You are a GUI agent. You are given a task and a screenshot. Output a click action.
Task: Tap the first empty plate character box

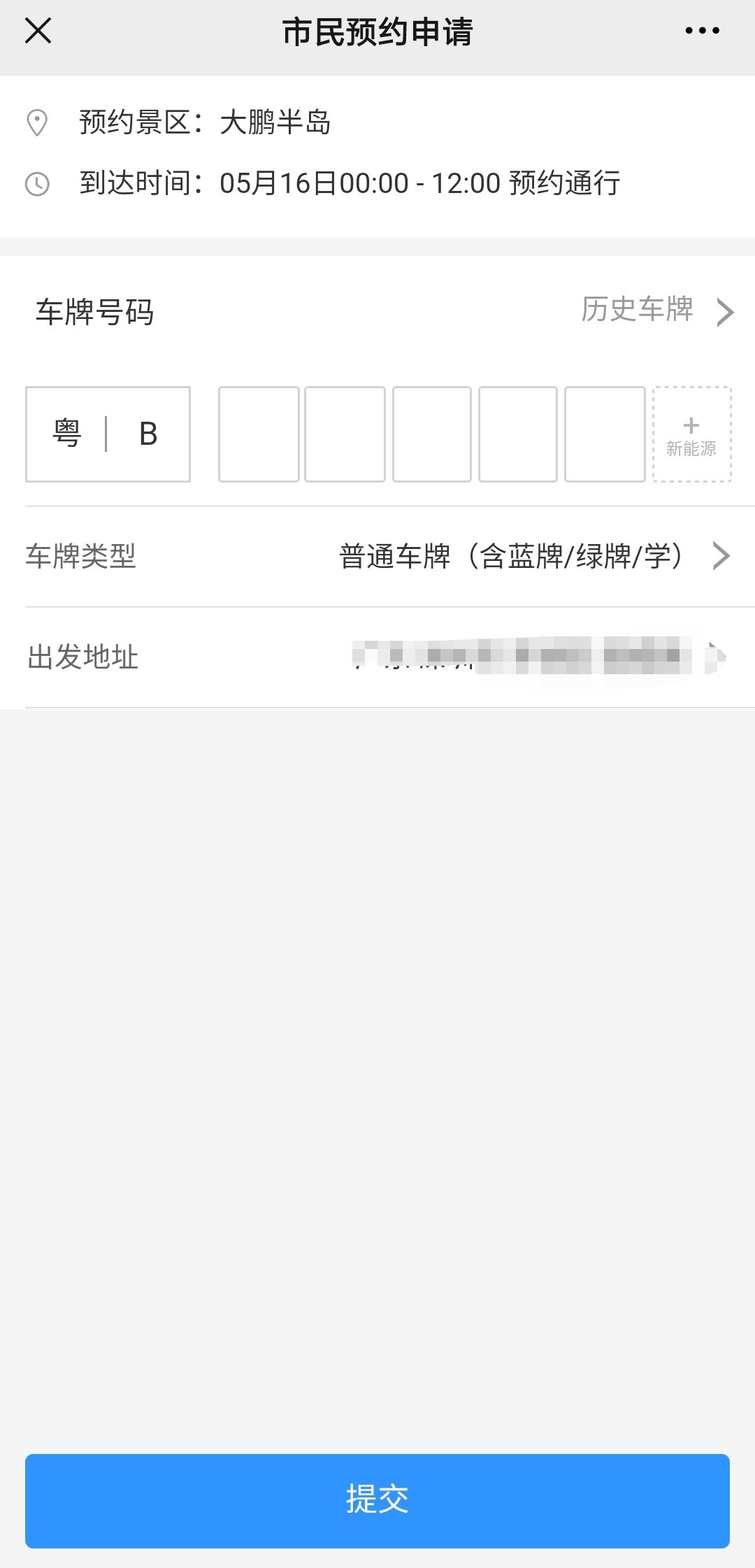[259, 434]
